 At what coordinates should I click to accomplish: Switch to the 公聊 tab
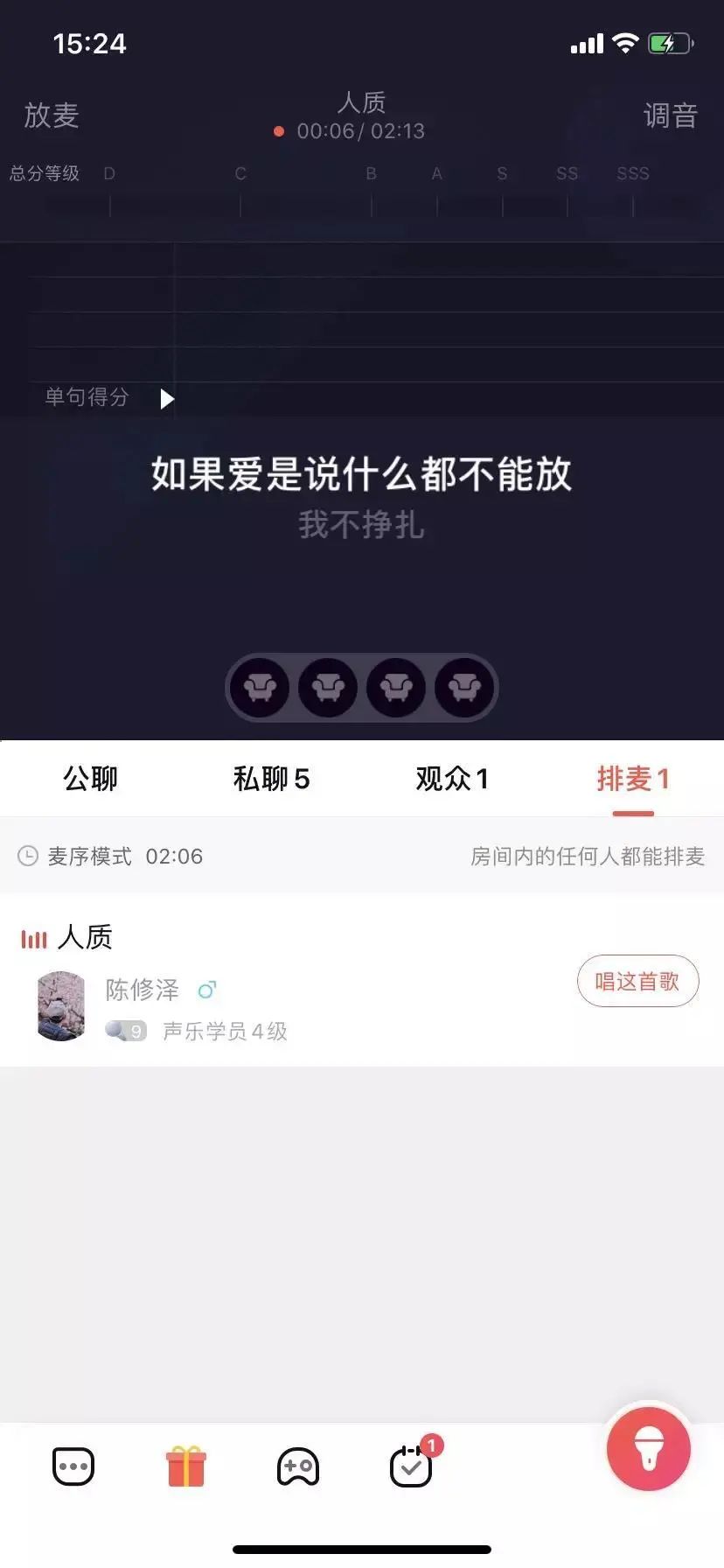coord(90,778)
